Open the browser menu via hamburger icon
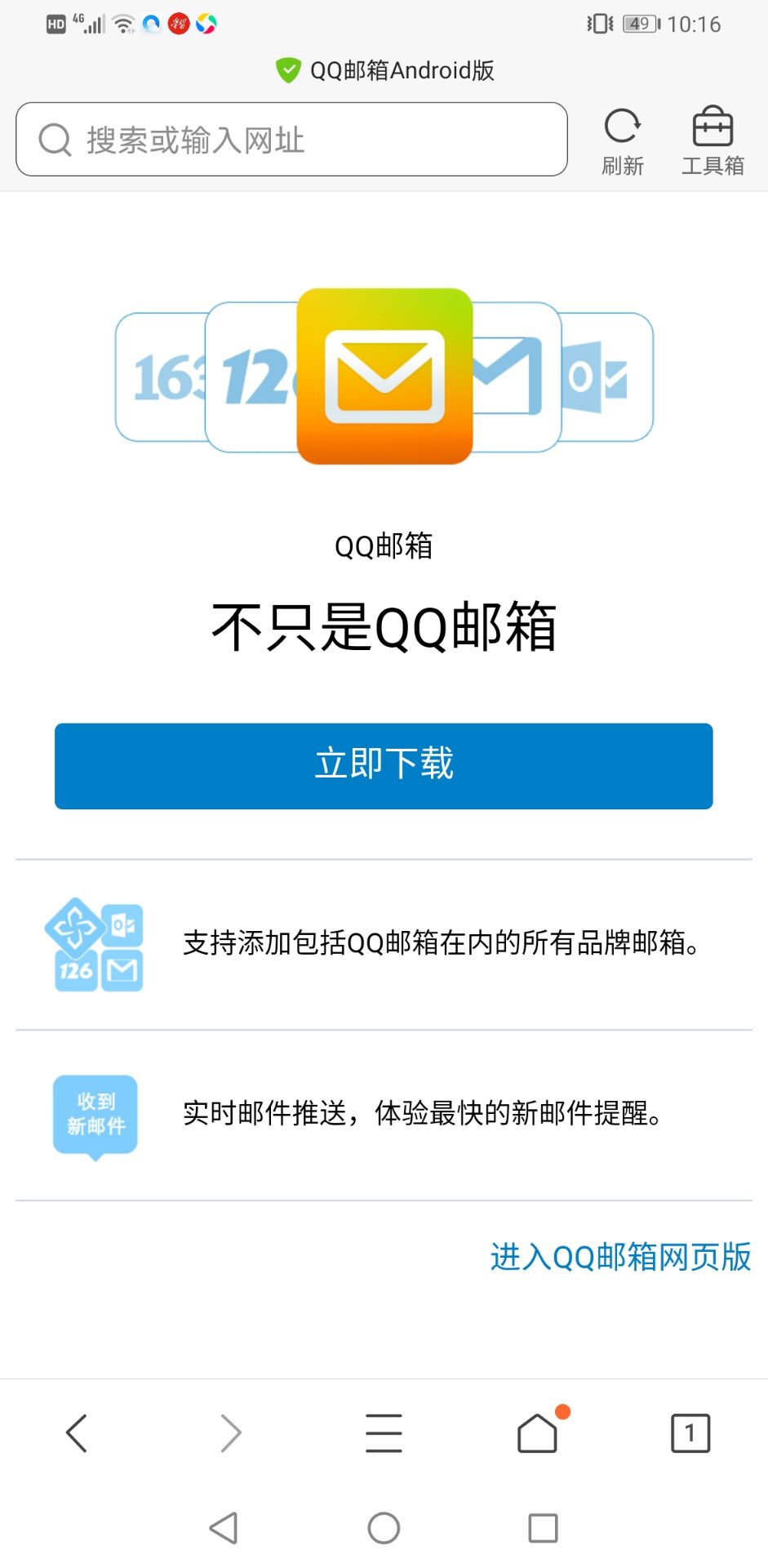The image size is (768, 1568). click(x=384, y=1432)
